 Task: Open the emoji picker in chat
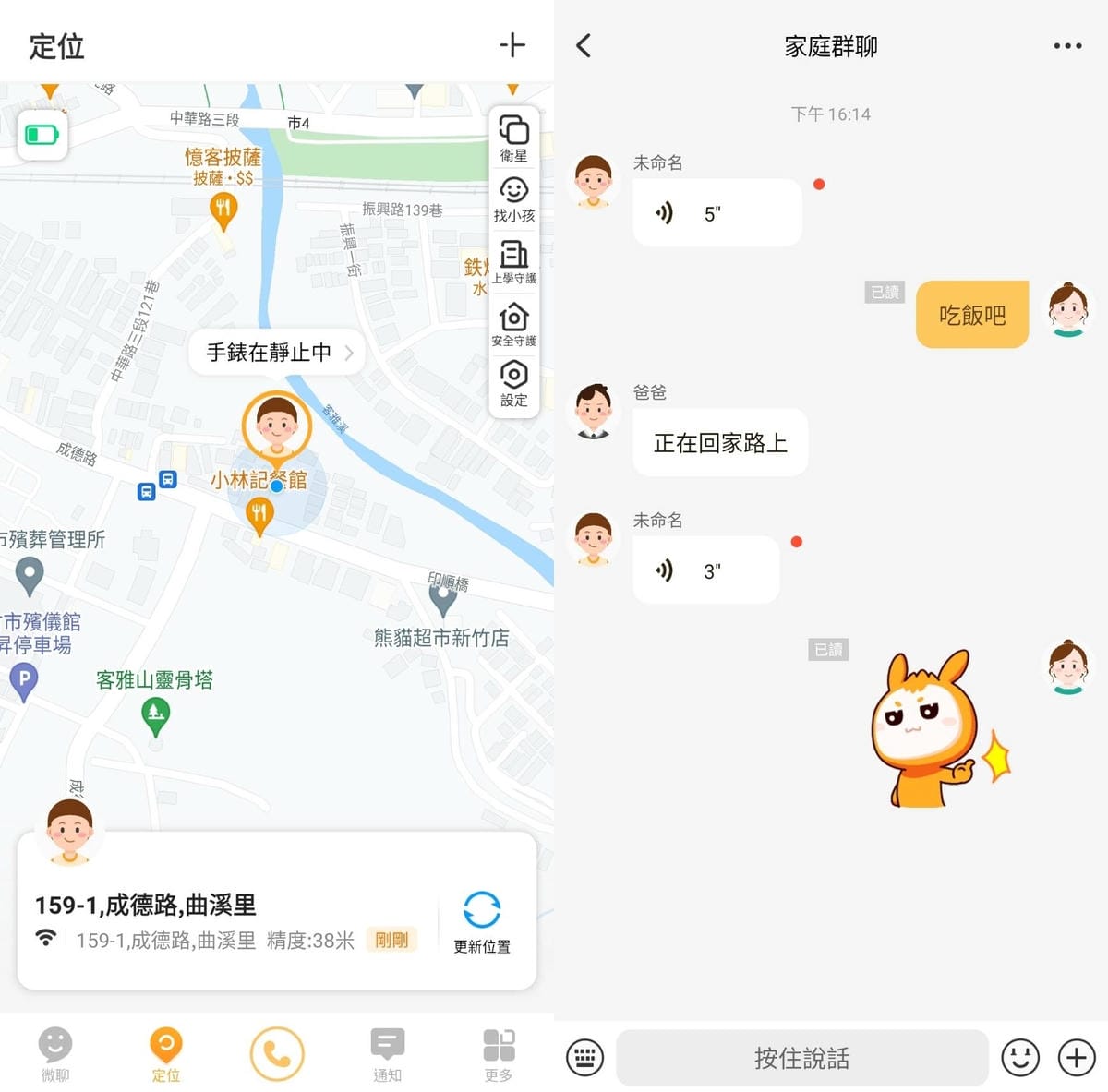point(1020,1058)
